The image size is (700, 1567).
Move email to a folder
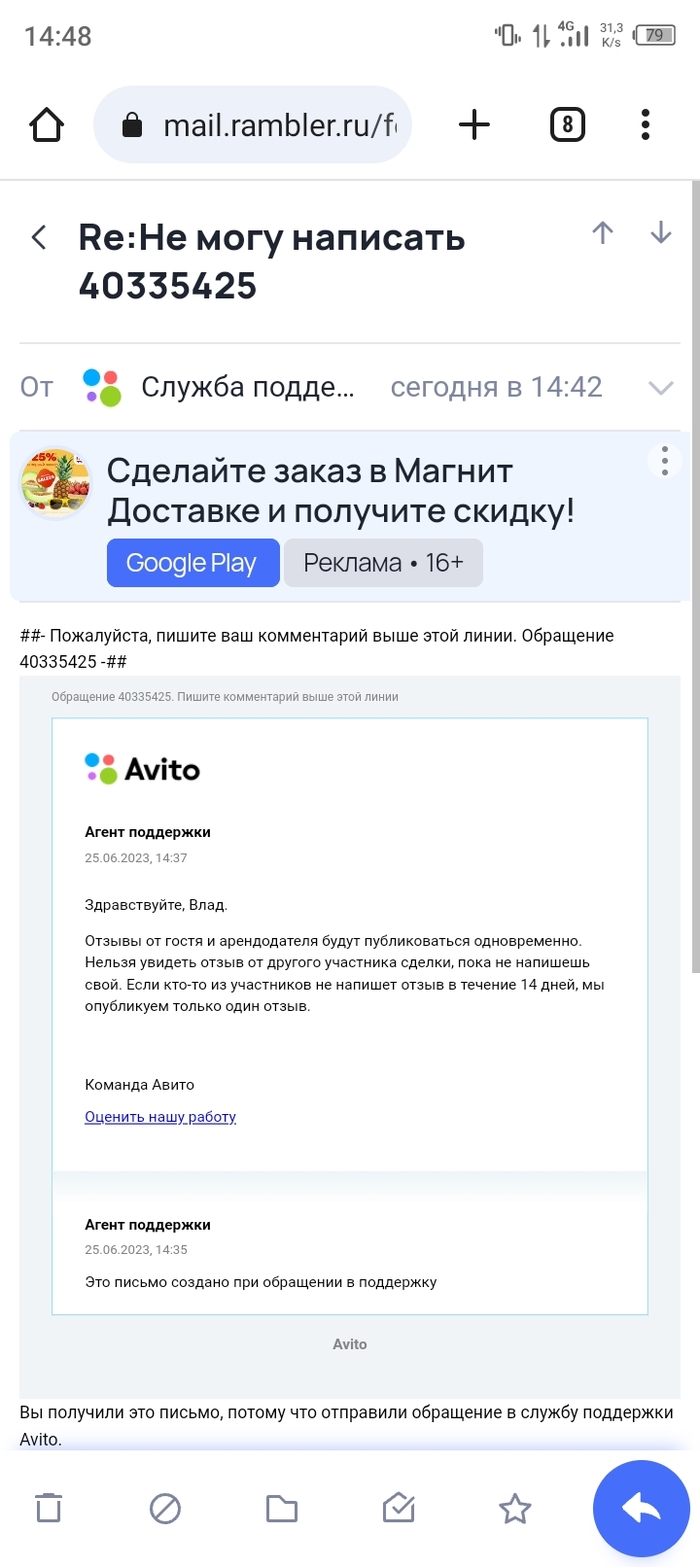point(281,1508)
